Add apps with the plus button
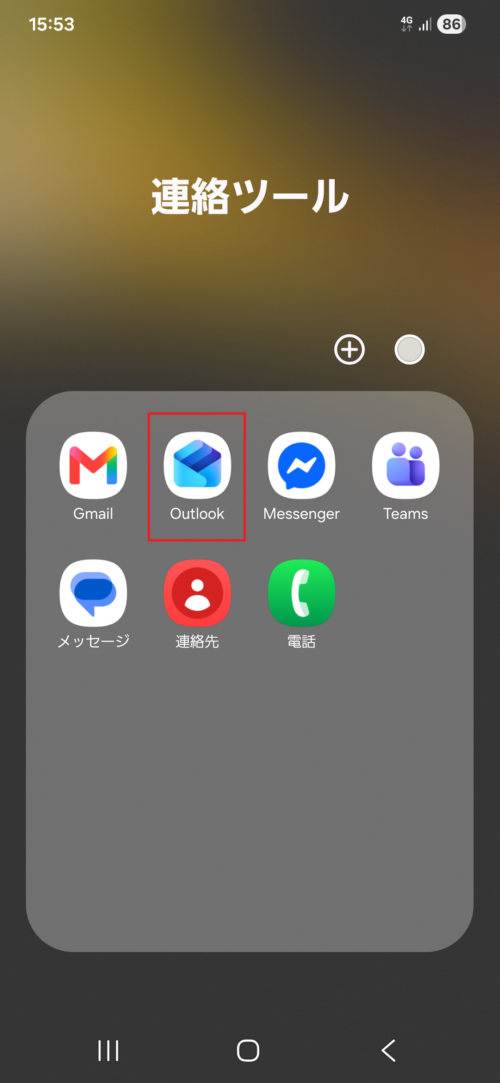 [x=349, y=350]
